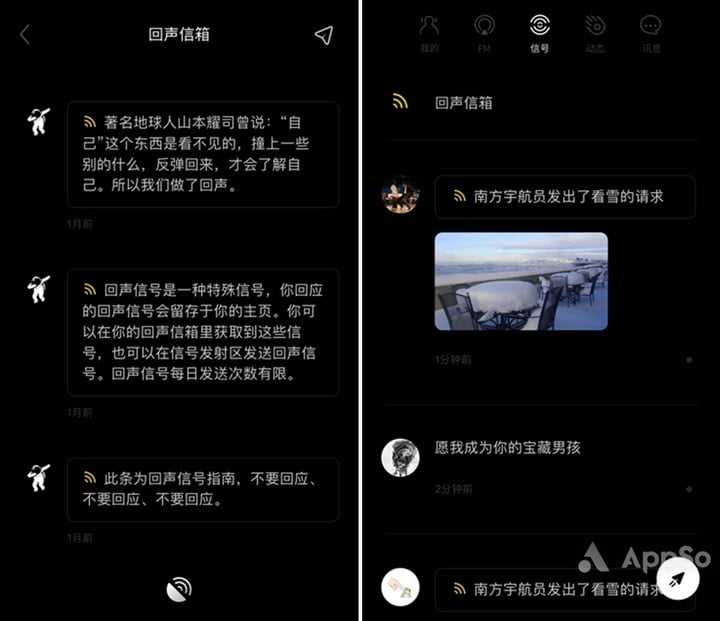Tap the satellite dish icon below the messages
This screenshot has height=621, width=720.
coord(179,589)
